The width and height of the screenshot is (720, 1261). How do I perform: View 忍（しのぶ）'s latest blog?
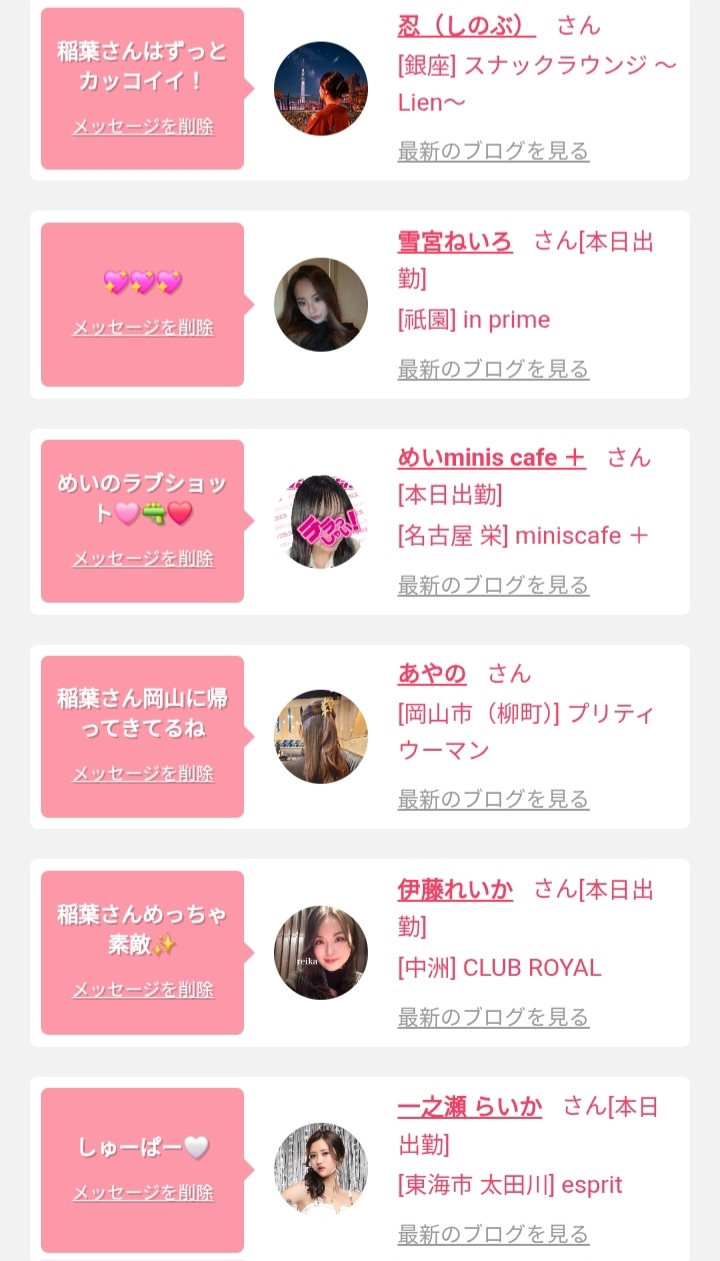493,151
